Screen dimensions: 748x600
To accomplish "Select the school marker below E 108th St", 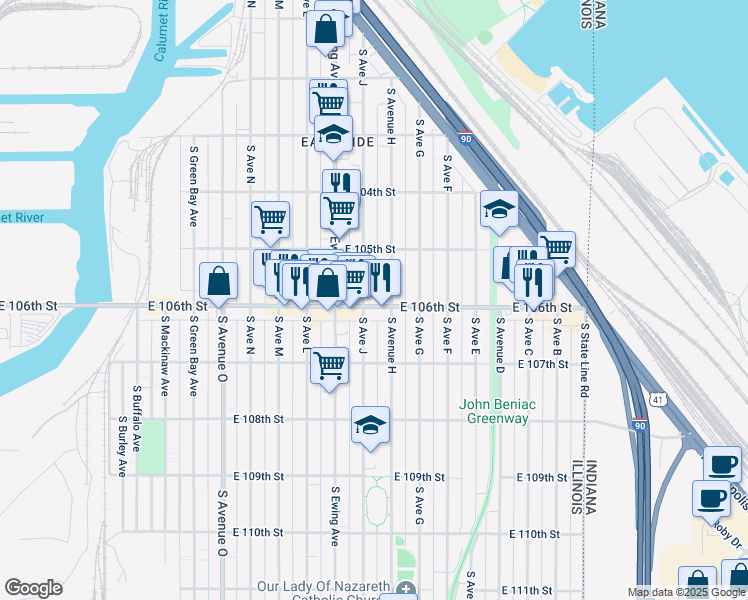I will (370, 426).
